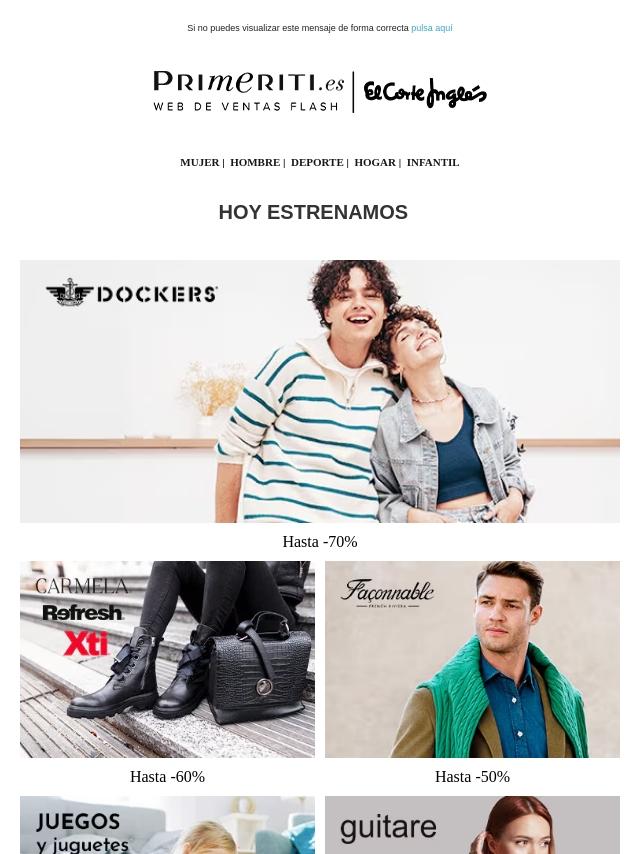The image size is (640, 854).
Task: View the guitare brand offer
Action: (472, 826)
